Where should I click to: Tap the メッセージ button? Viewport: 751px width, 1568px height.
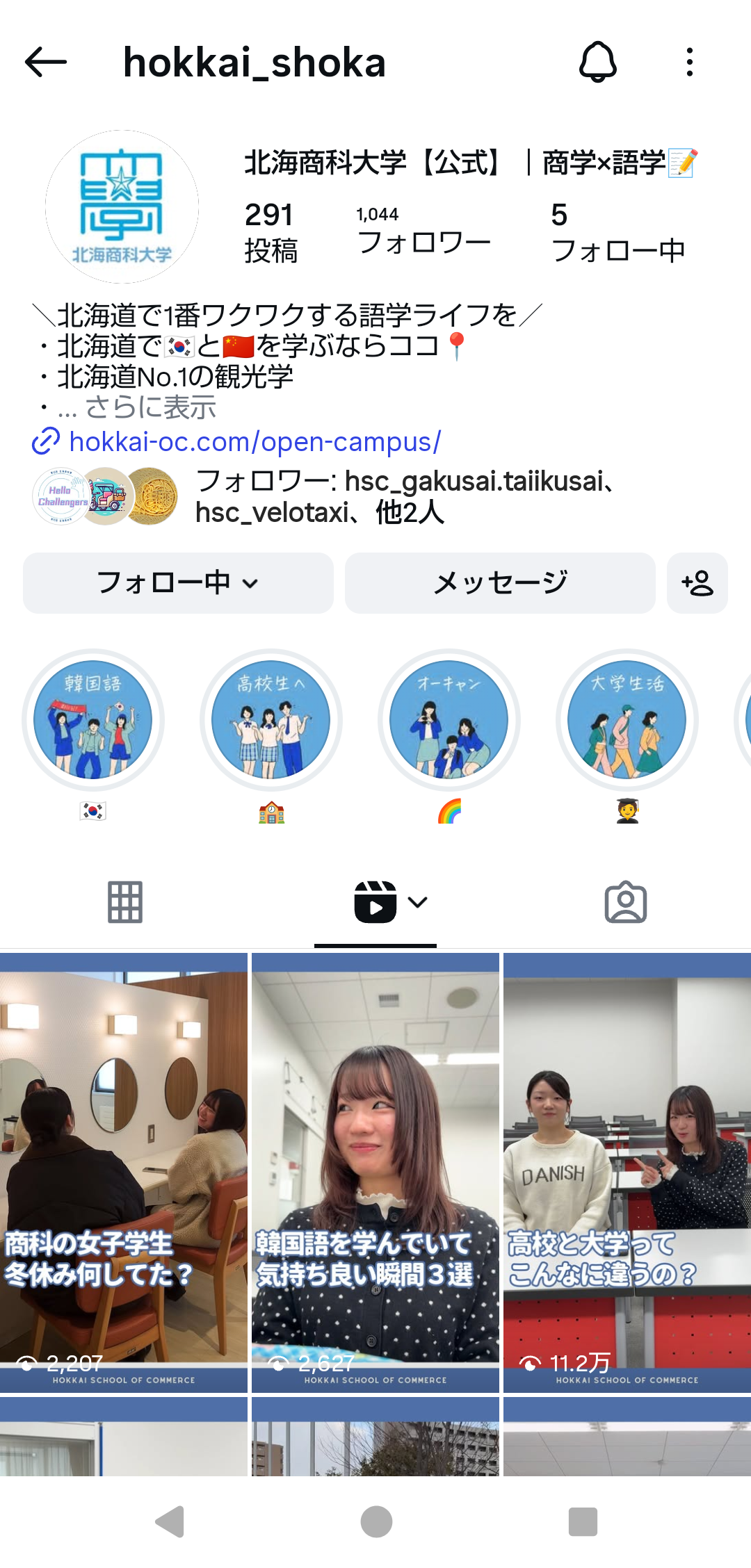pyautogui.click(x=500, y=583)
